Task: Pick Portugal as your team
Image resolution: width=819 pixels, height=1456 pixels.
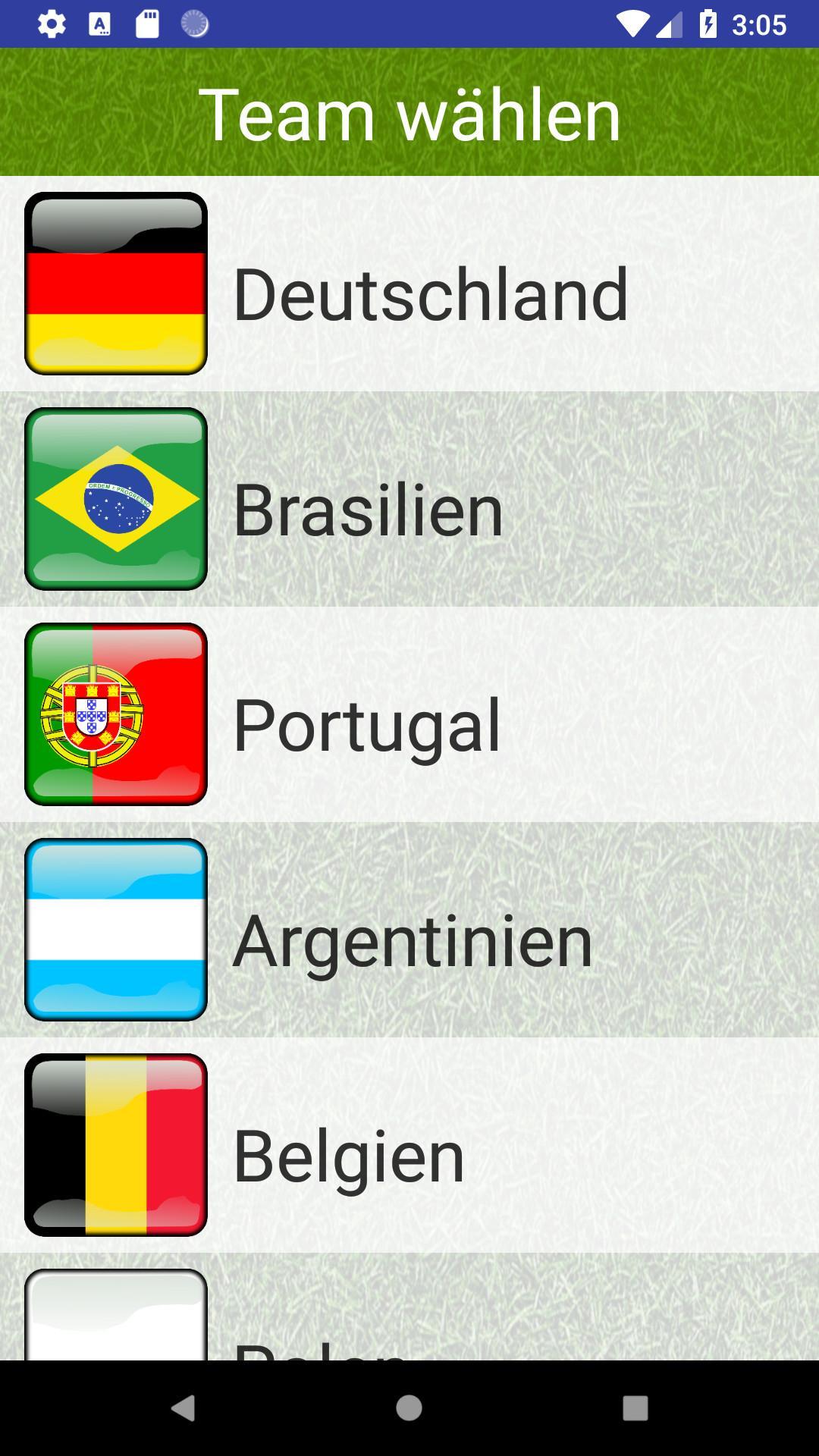Action: [x=409, y=714]
